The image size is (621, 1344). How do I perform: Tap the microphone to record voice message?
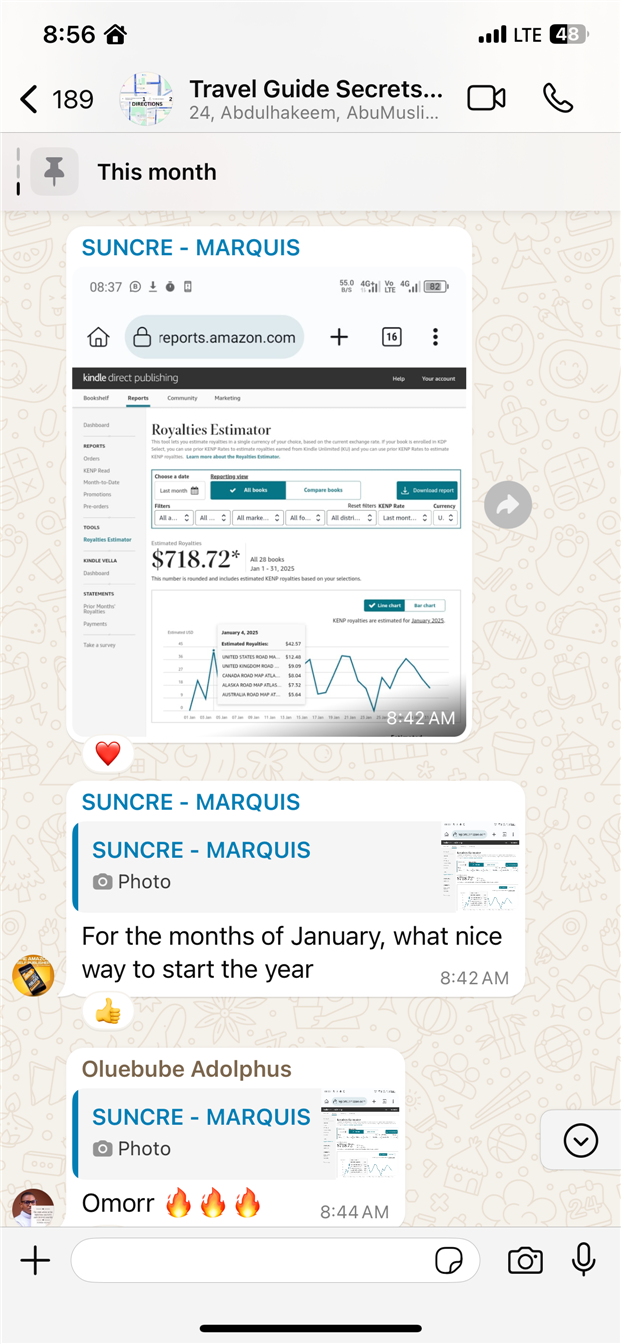coord(584,1261)
